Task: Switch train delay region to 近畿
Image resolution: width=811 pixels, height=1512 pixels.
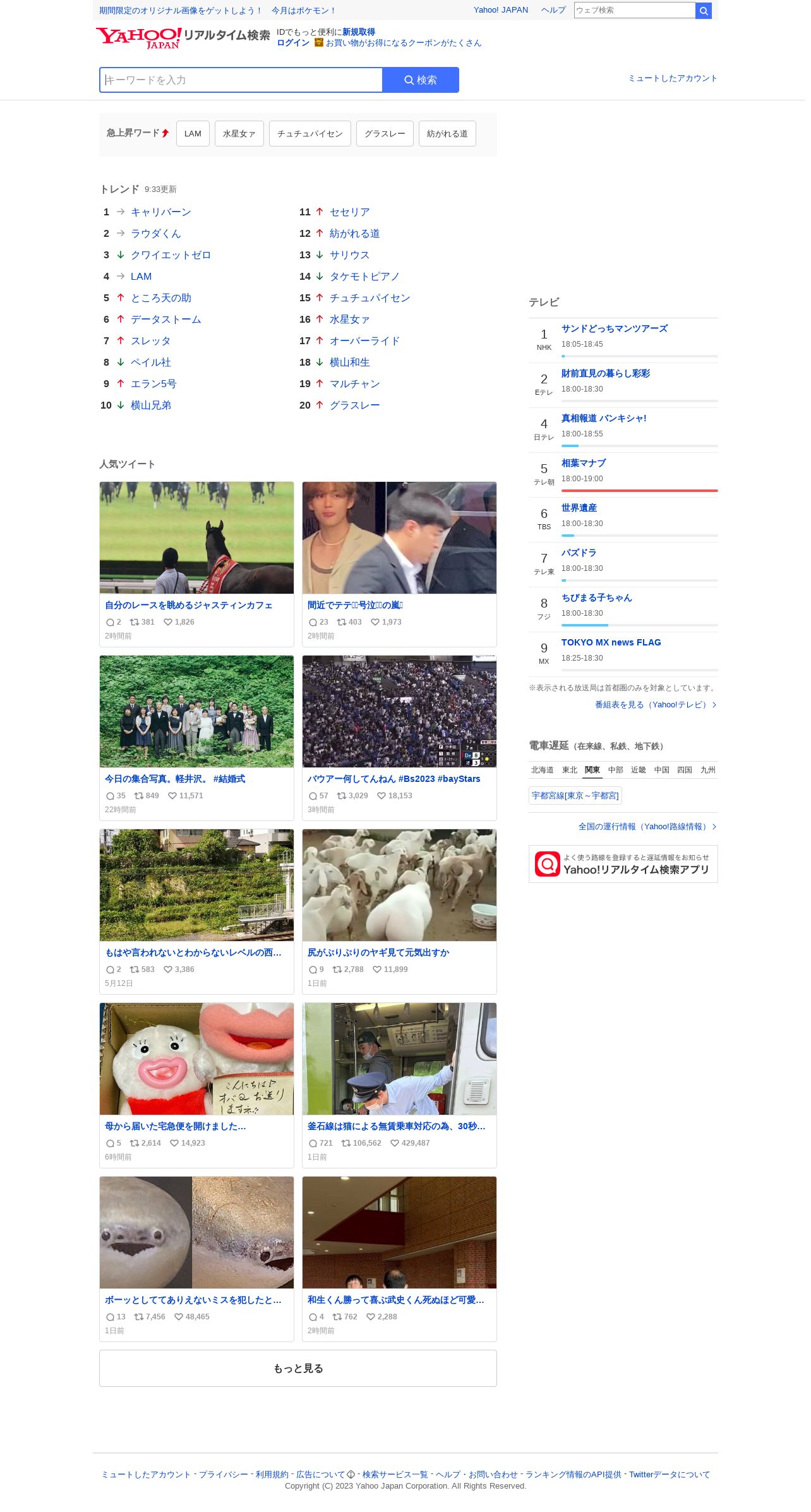Action: [639, 770]
